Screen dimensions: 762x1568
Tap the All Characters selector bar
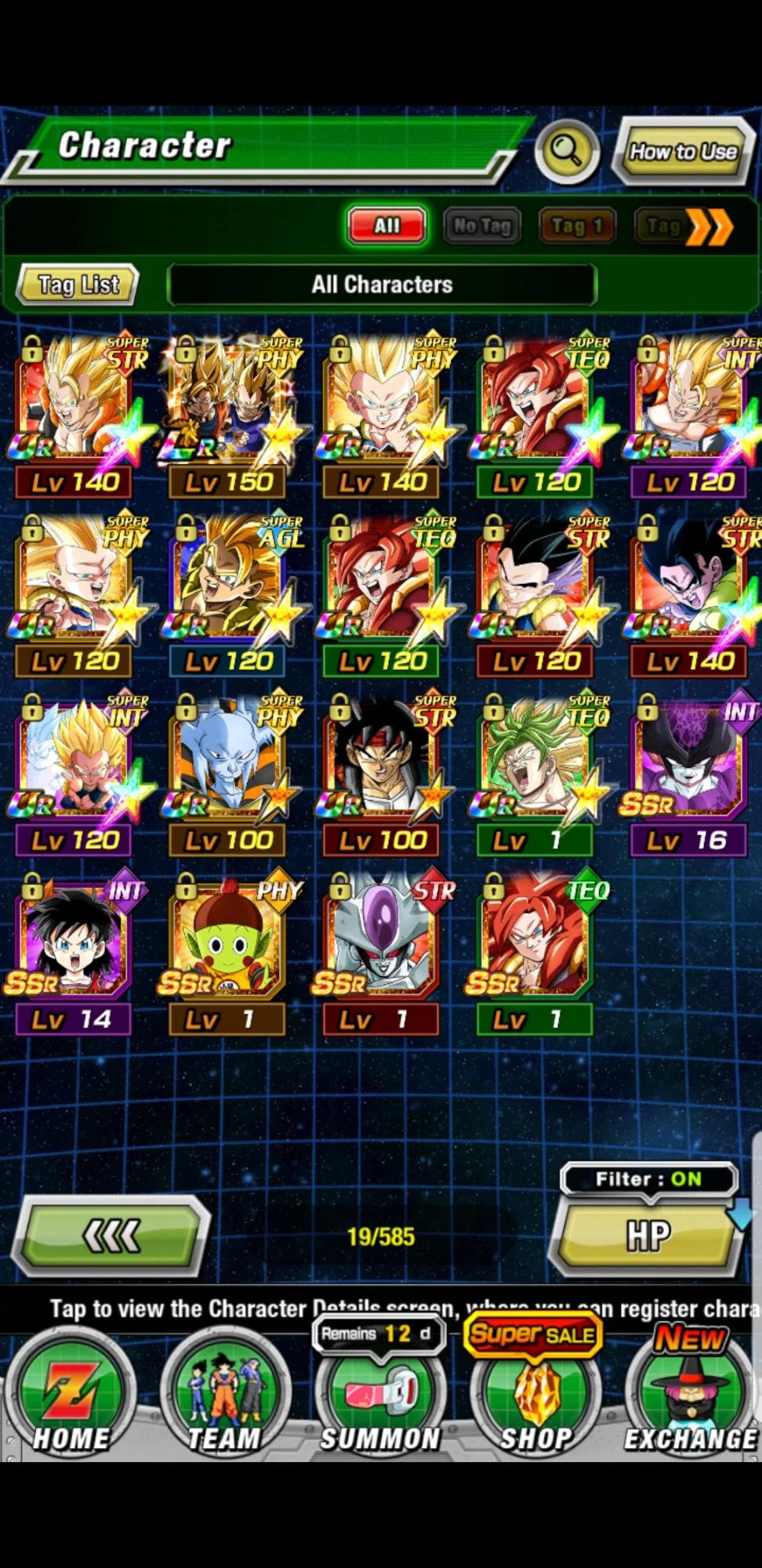pyautogui.click(x=382, y=285)
